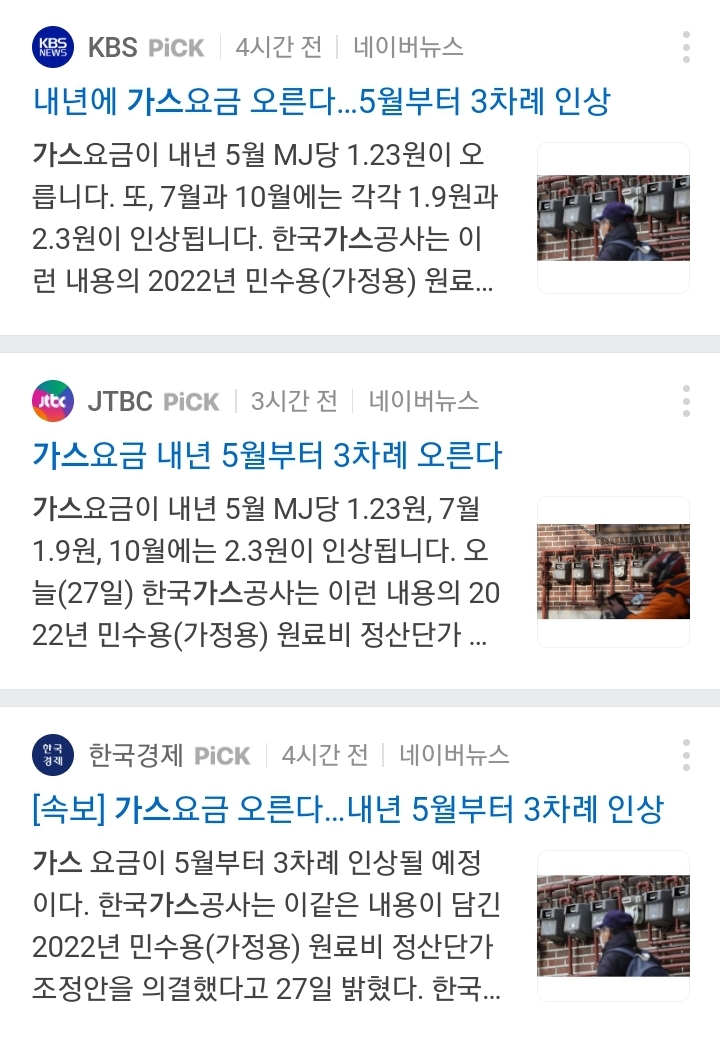
Task: Open headline '가스요금 내년 5월부터 3차례 오른다'
Action: click(267, 455)
